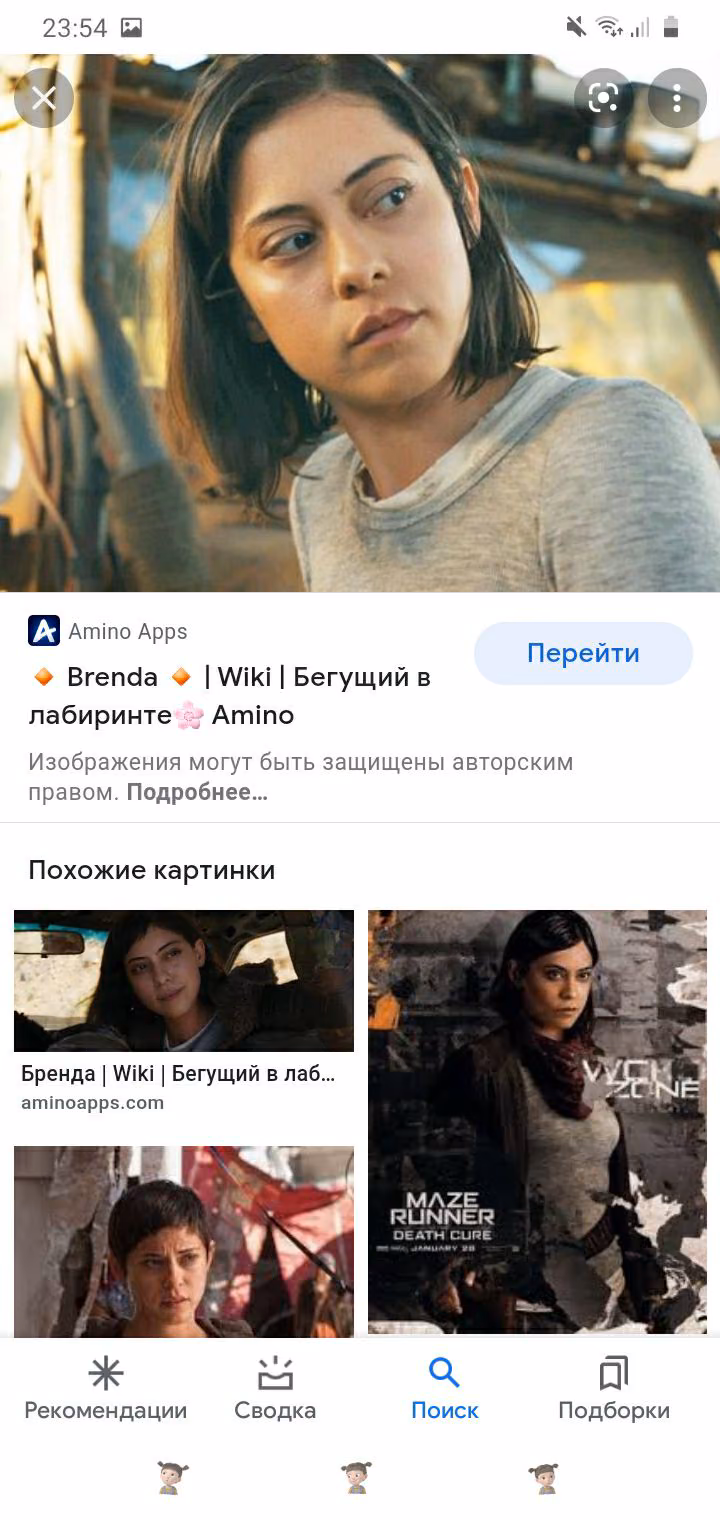This screenshot has height=1520, width=720.
Task: Go to the Подборки tab
Action: (x=614, y=1389)
